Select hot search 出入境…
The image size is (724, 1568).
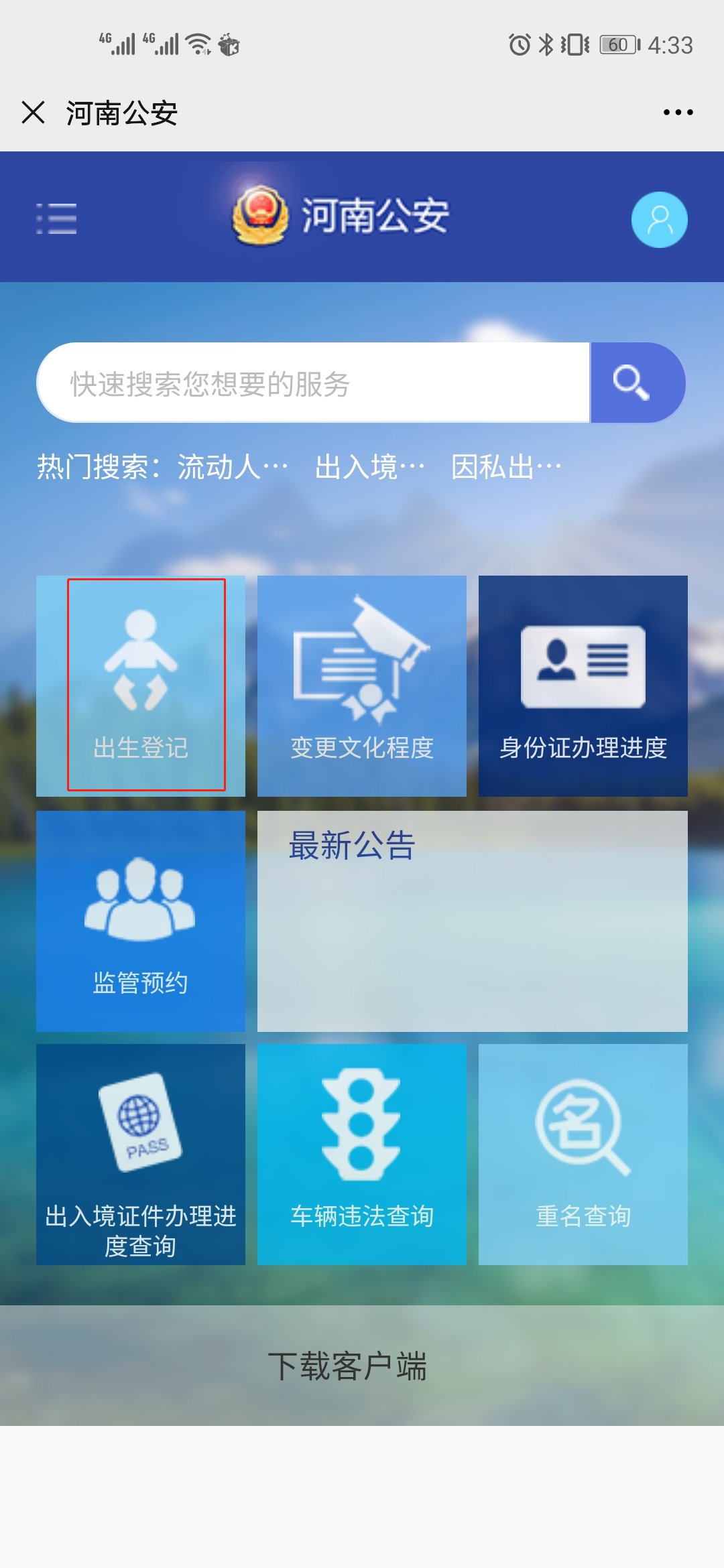coord(370,467)
